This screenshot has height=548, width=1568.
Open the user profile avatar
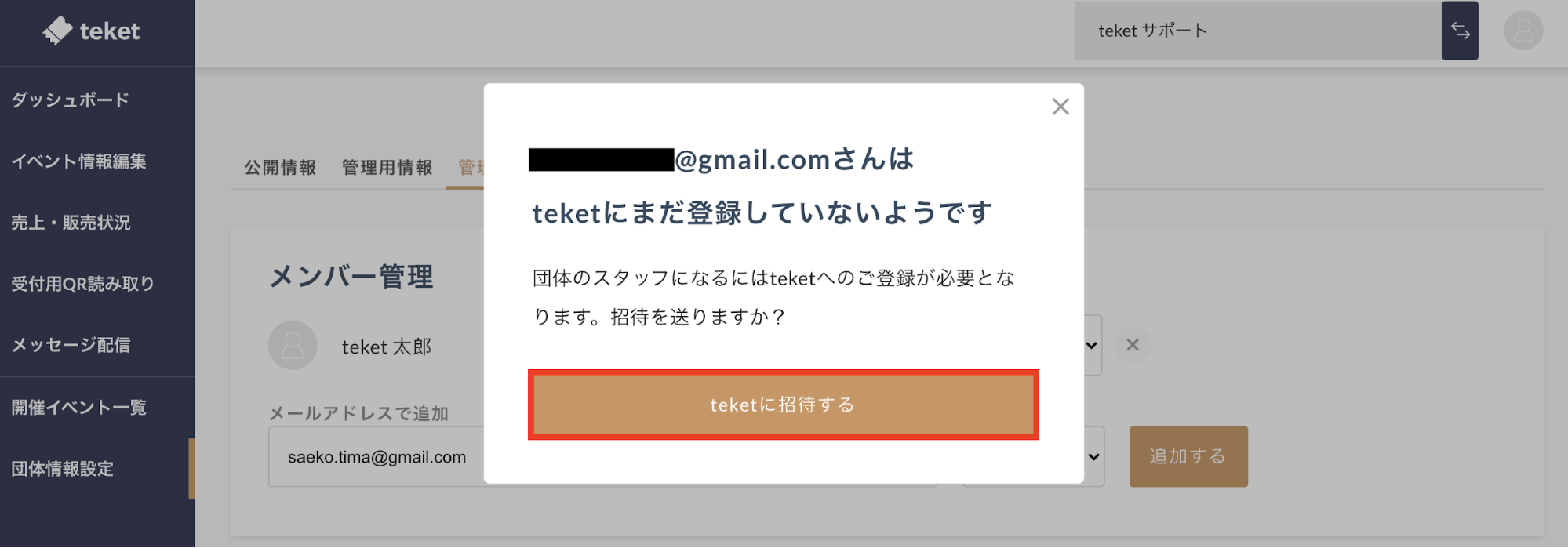[x=1523, y=31]
